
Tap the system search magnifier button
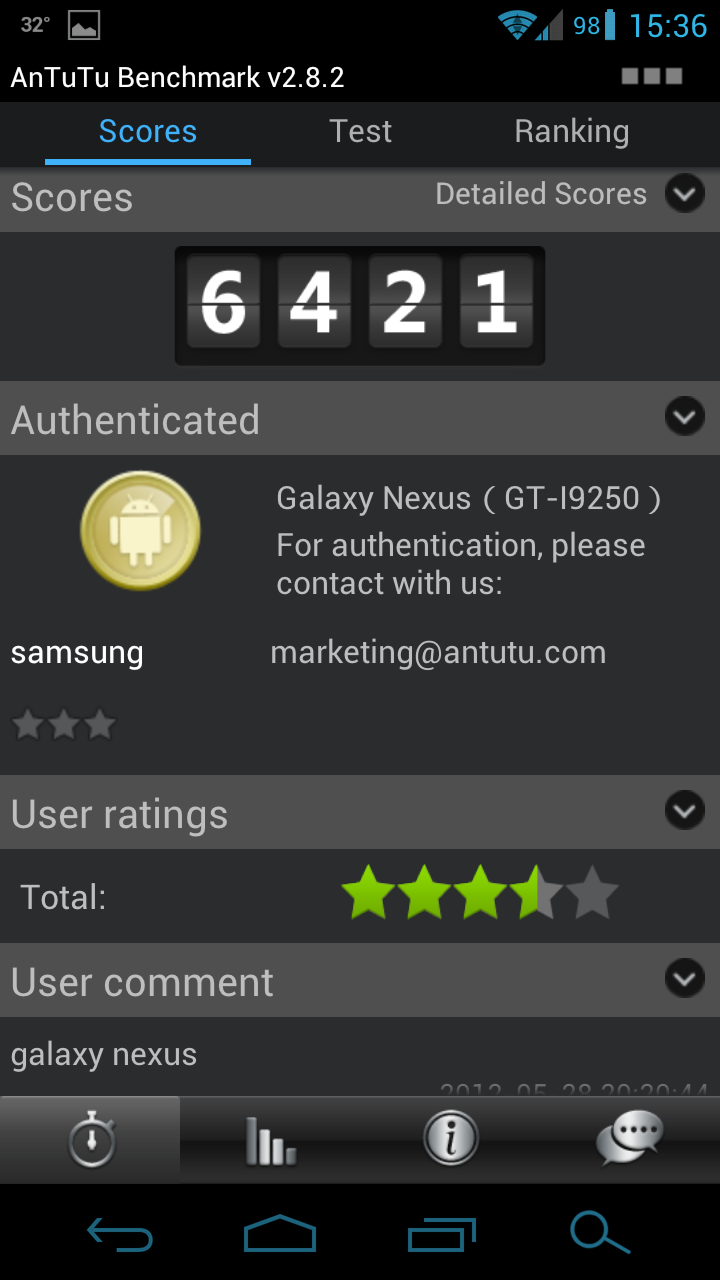(600, 1234)
